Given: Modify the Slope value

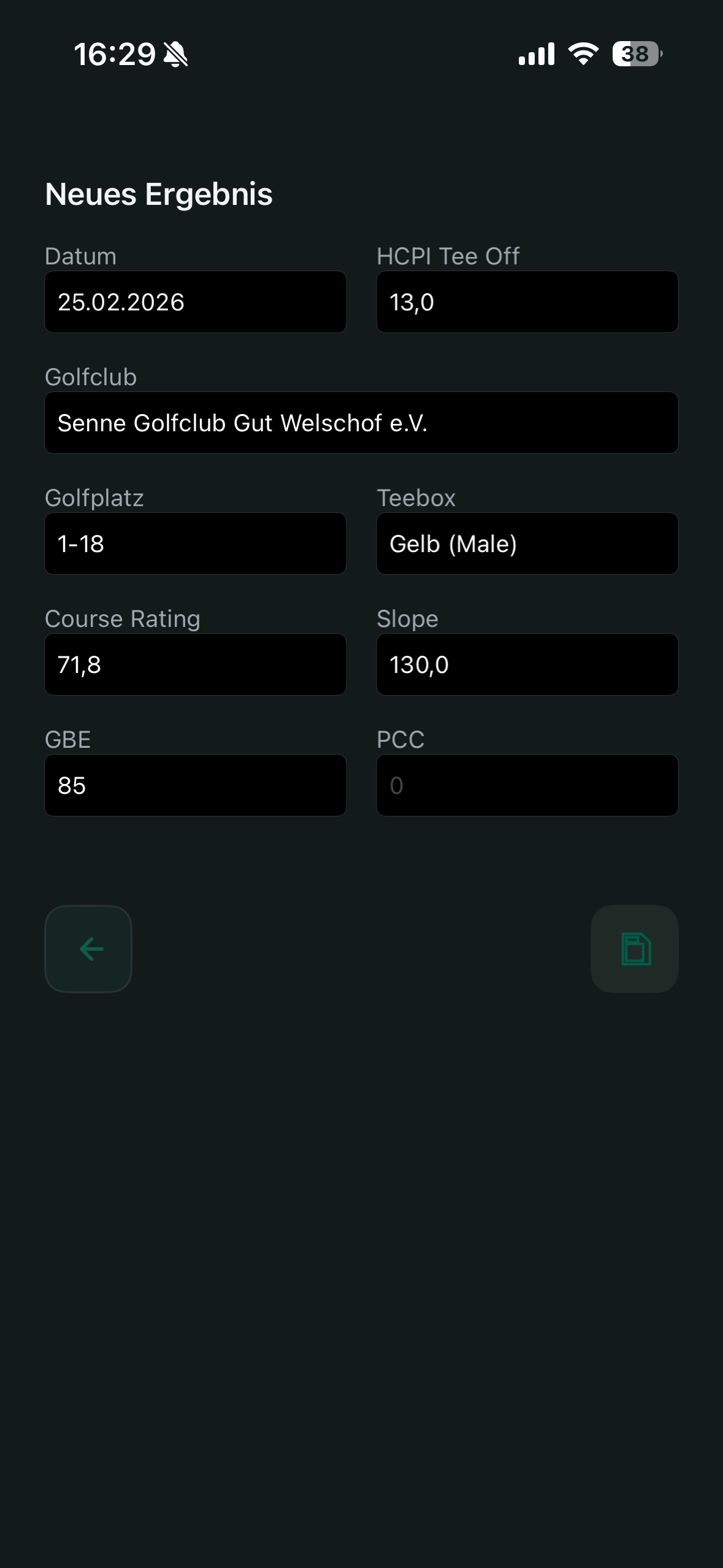Looking at the screenshot, I should [527, 664].
